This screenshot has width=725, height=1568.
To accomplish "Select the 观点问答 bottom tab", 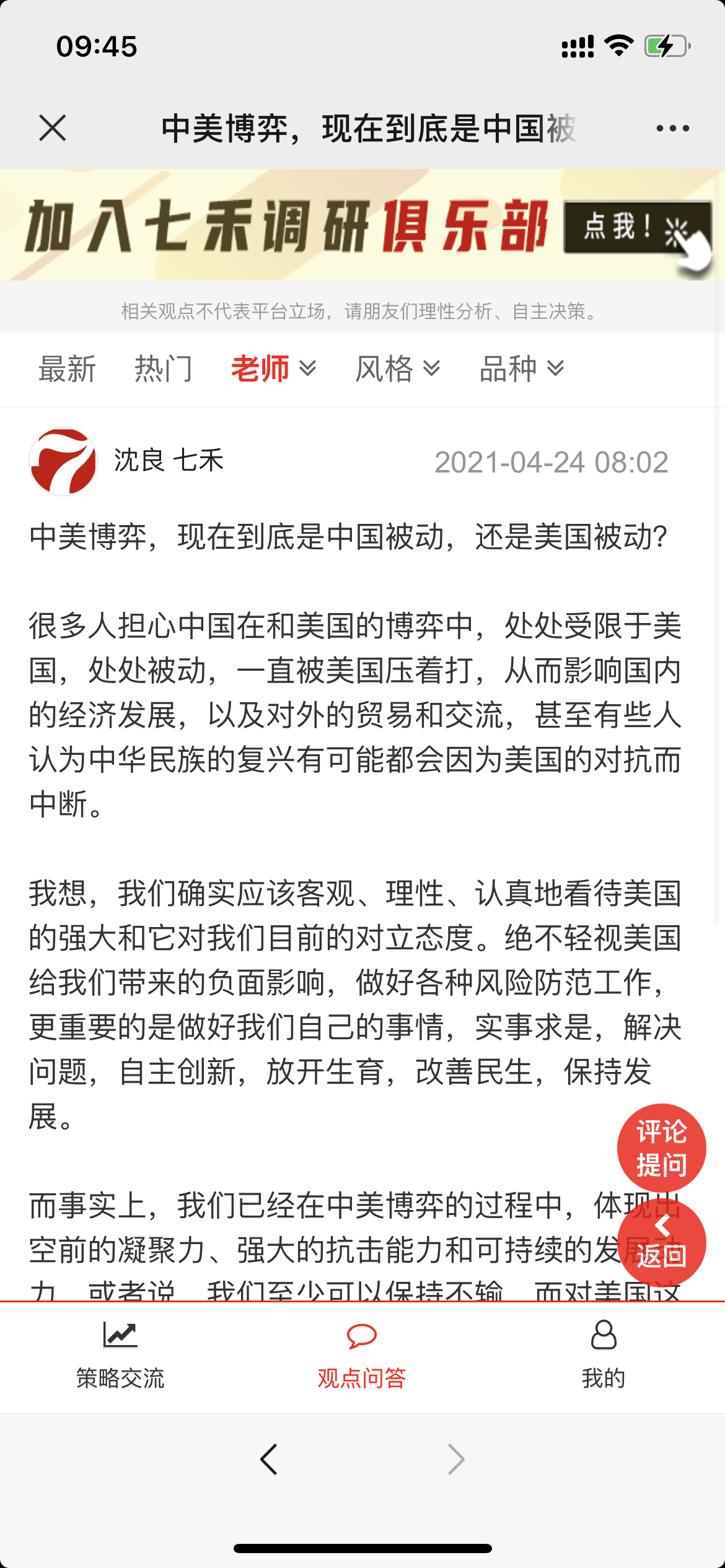I will tap(362, 1356).
